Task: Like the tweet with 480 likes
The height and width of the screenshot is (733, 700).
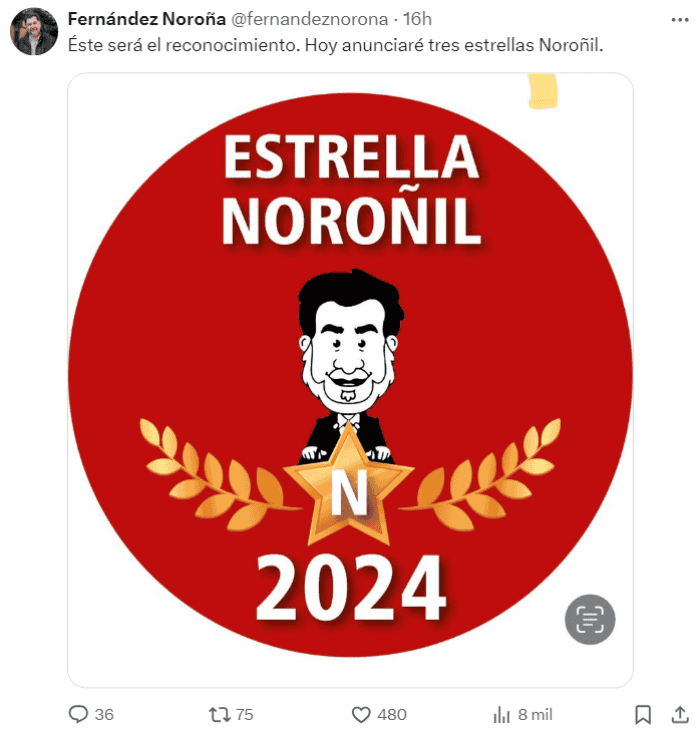Action: click(363, 714)
